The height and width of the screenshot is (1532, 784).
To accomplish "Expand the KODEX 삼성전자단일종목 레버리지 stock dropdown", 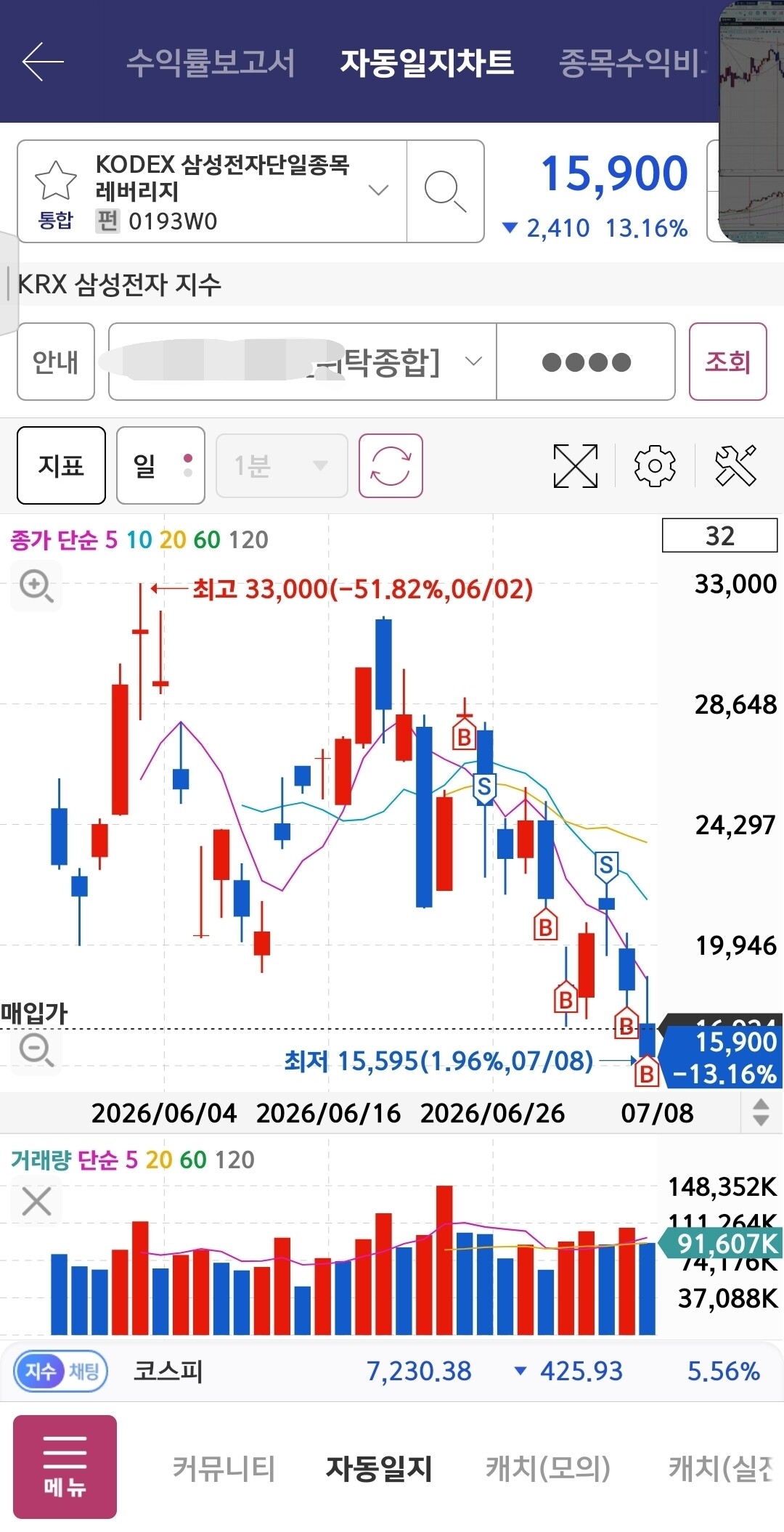I will tap(378, 190).
